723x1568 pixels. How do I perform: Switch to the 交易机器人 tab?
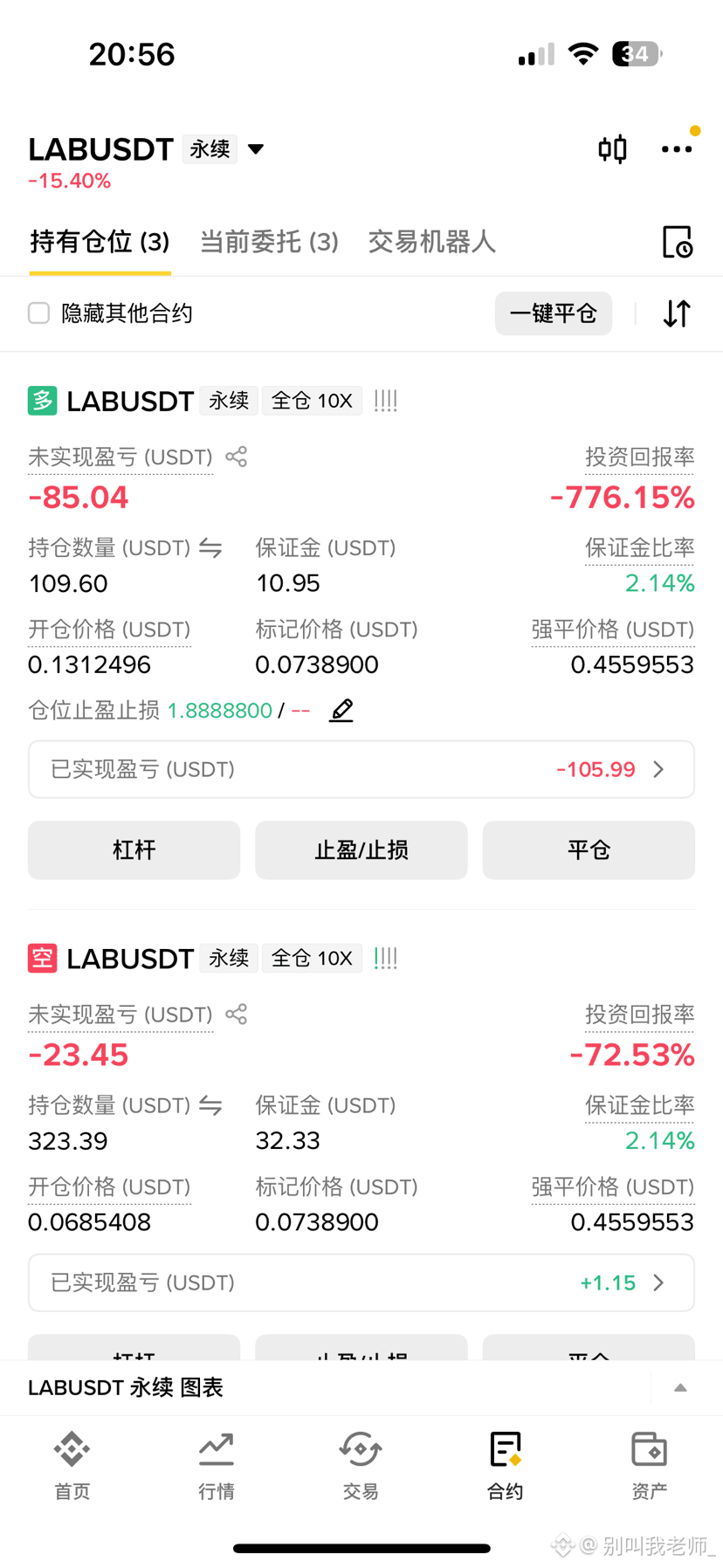pos(431,242)
